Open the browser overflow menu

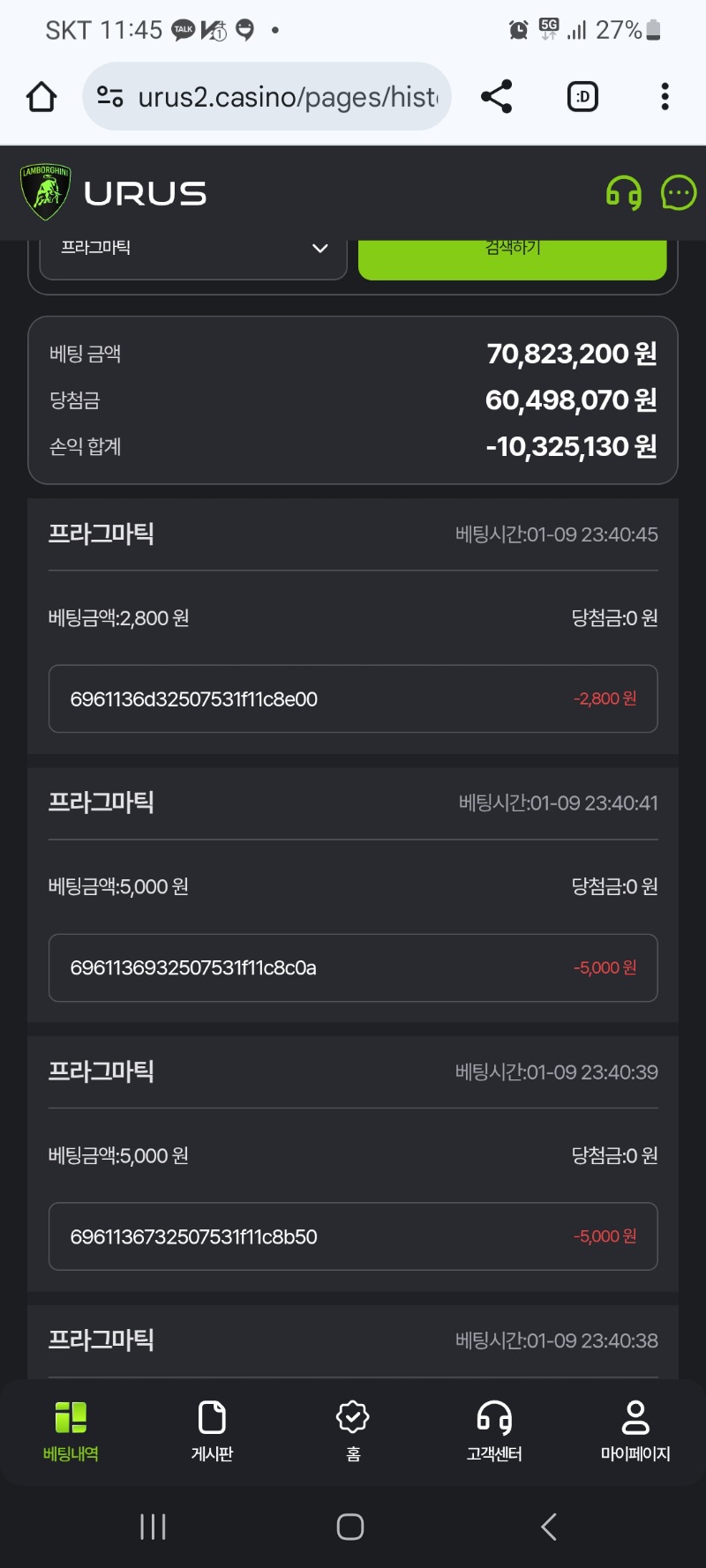665,97
